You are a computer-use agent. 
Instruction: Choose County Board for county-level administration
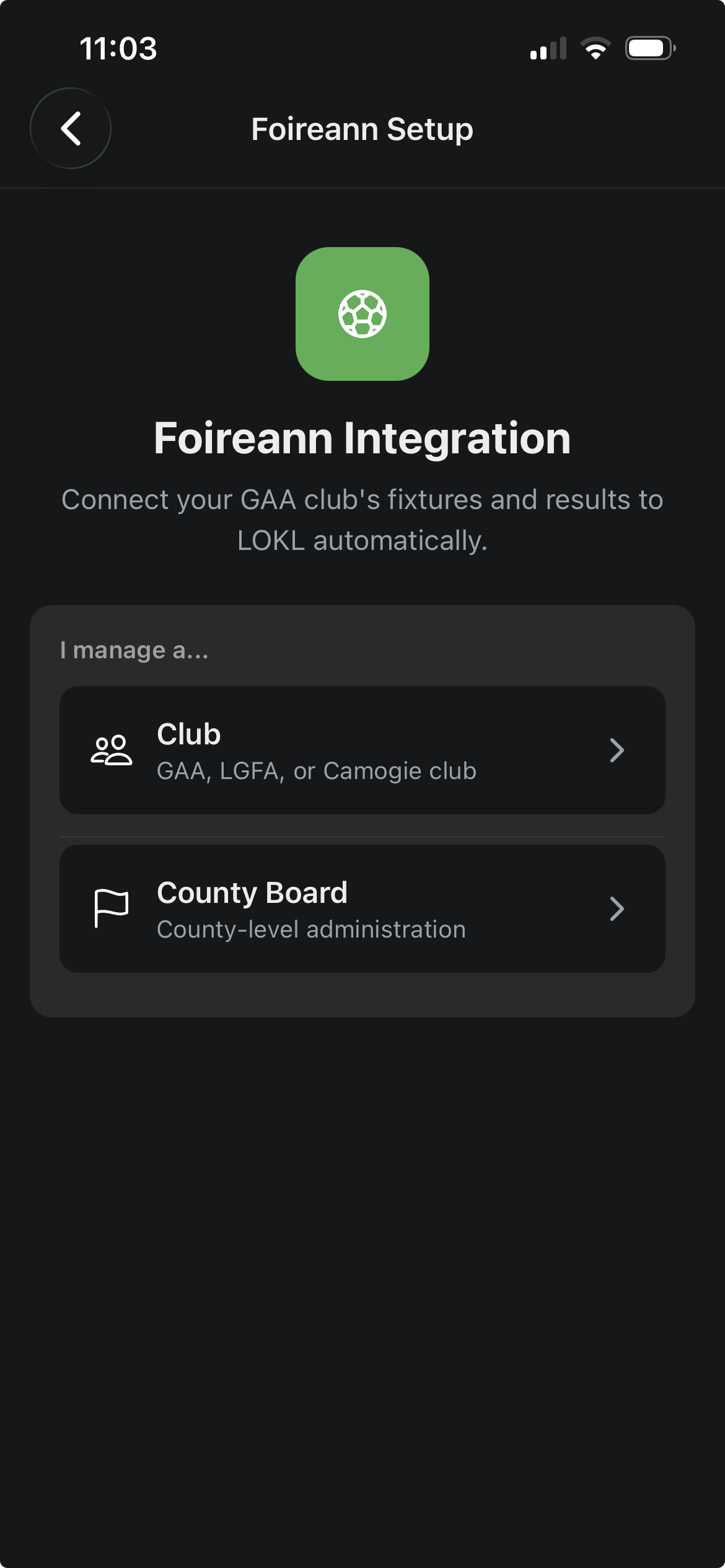click(362, 908)
